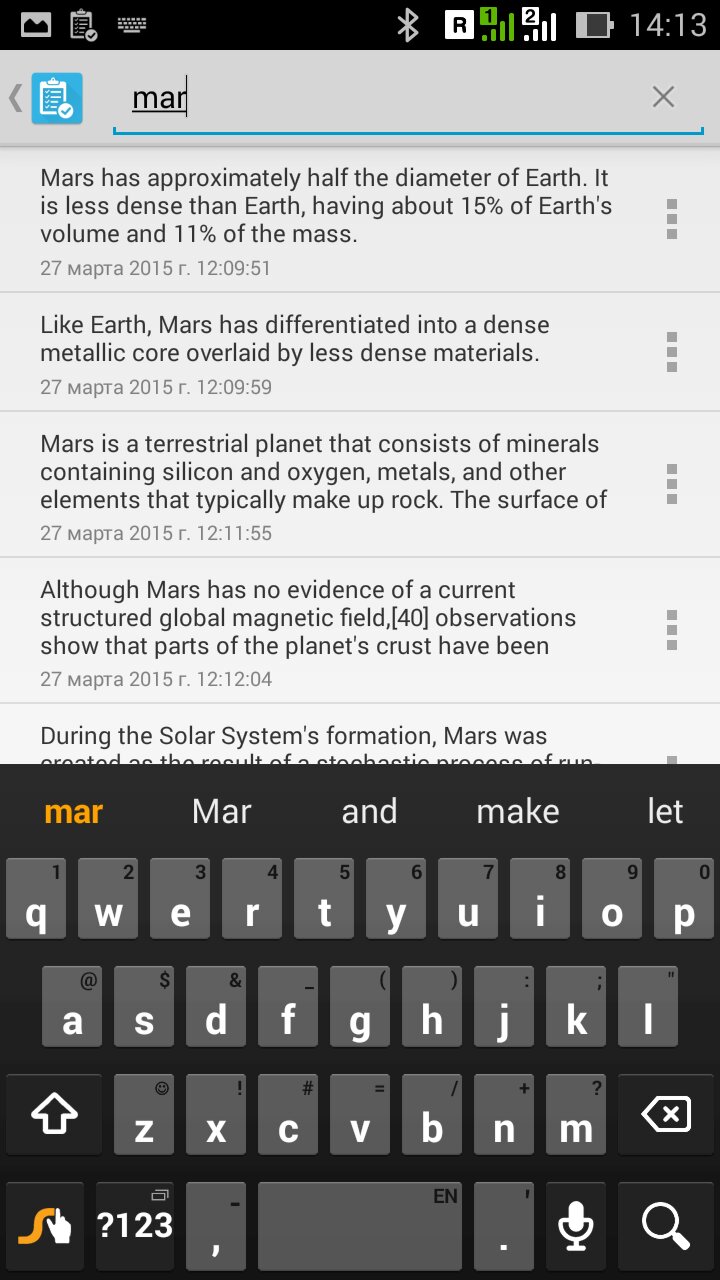
Task: Pick the "and" word suggestion
Action: click(x=369, y=811)
